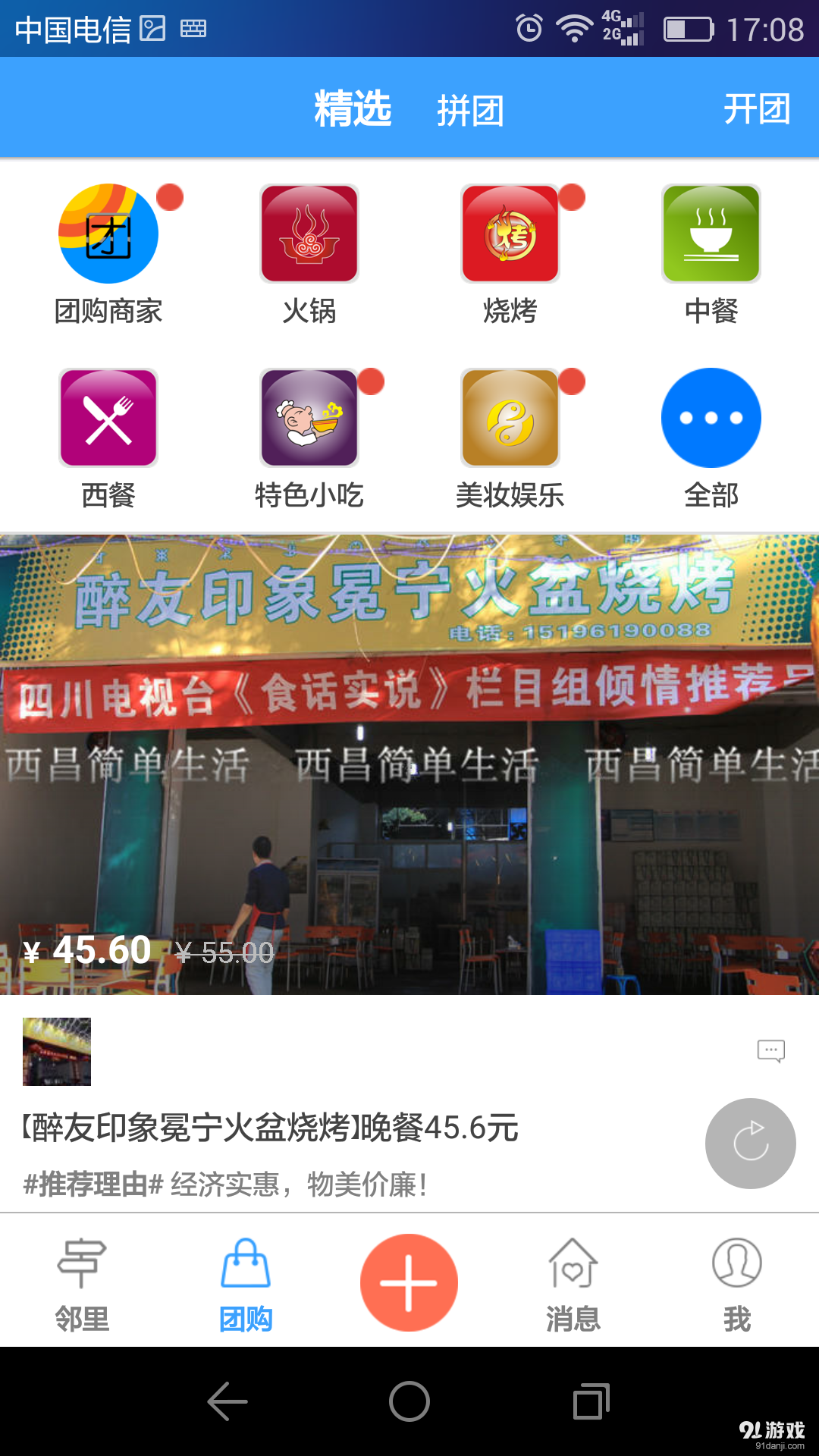Select the 西餐 western food category icon
The image size is (819, 1456).
point(108,418)
